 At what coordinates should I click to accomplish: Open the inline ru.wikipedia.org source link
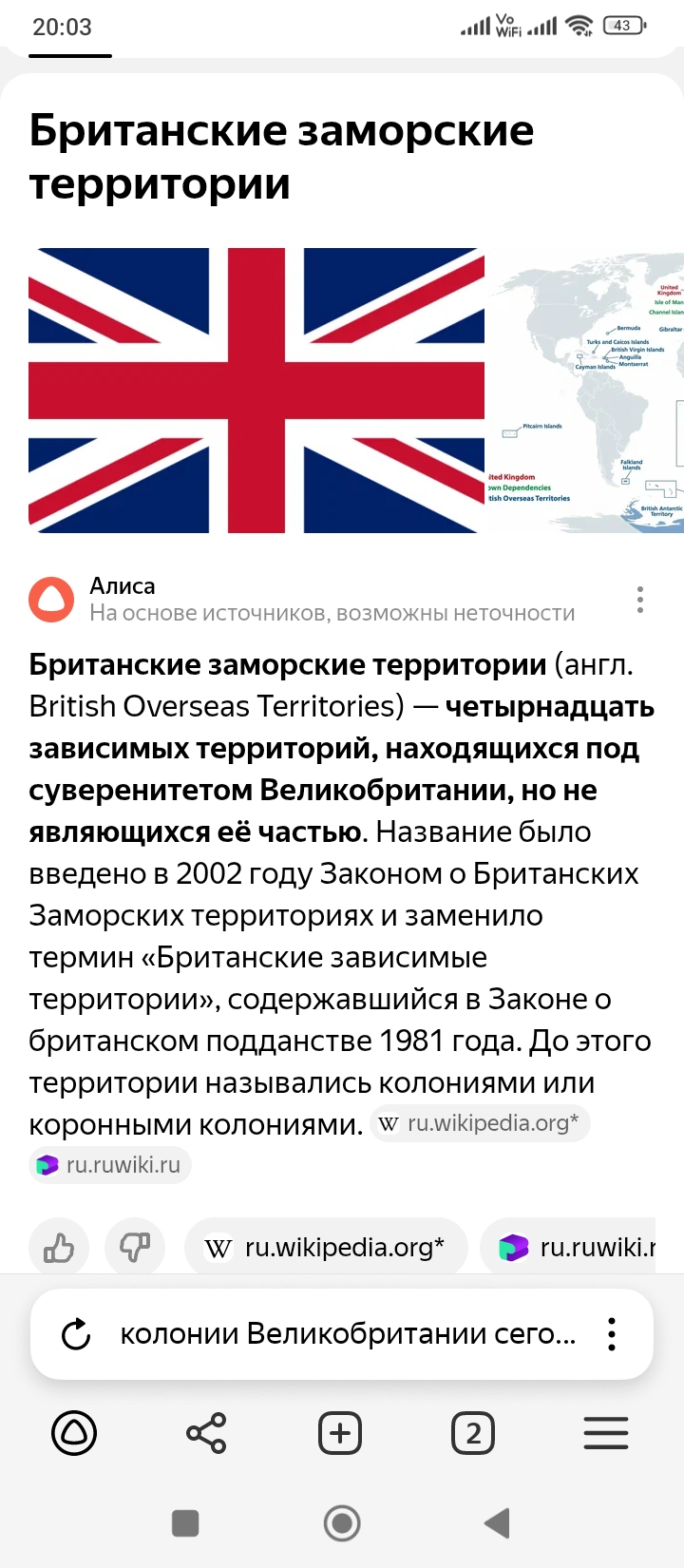(480, 1123)
